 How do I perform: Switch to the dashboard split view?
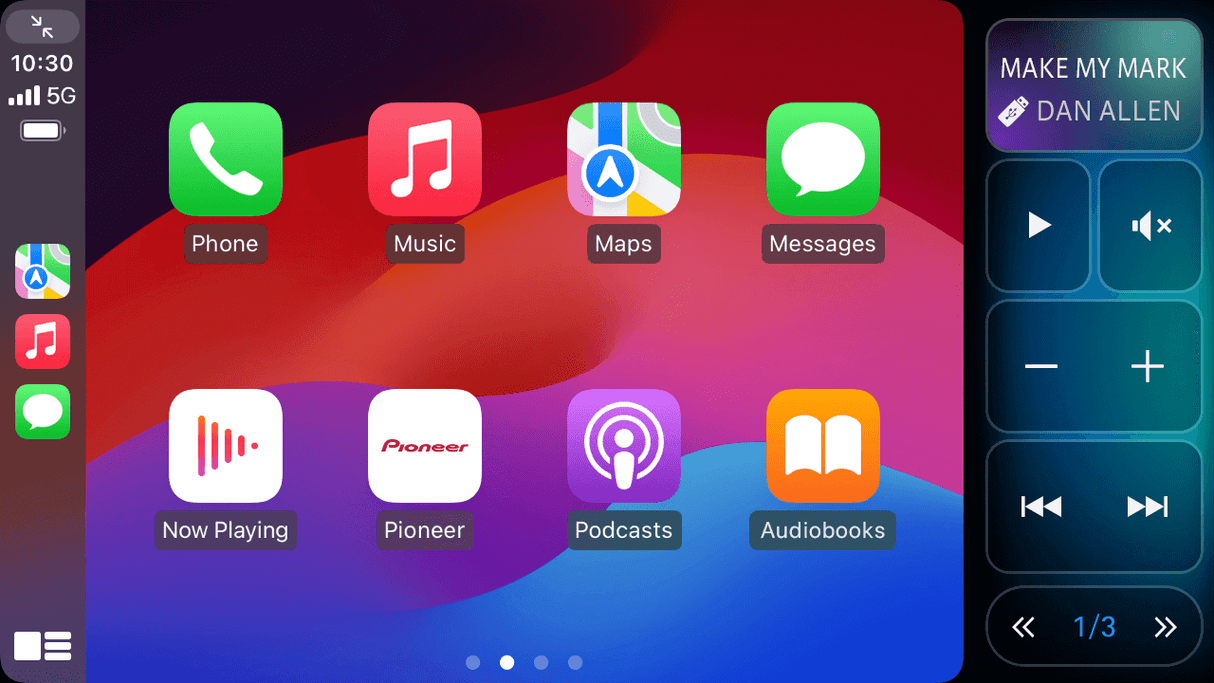click(x=42, y=646)
